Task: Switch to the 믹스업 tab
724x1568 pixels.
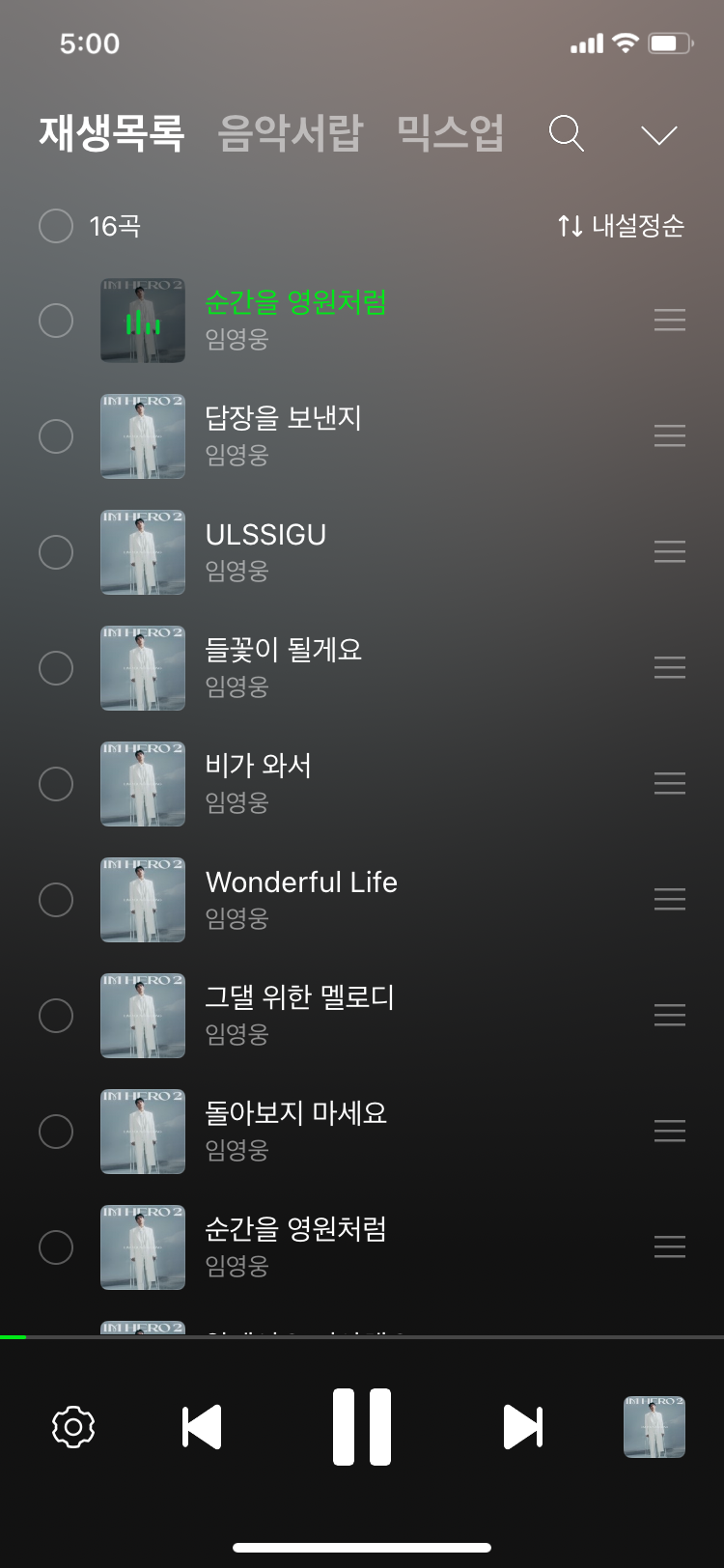Action: 450,133
